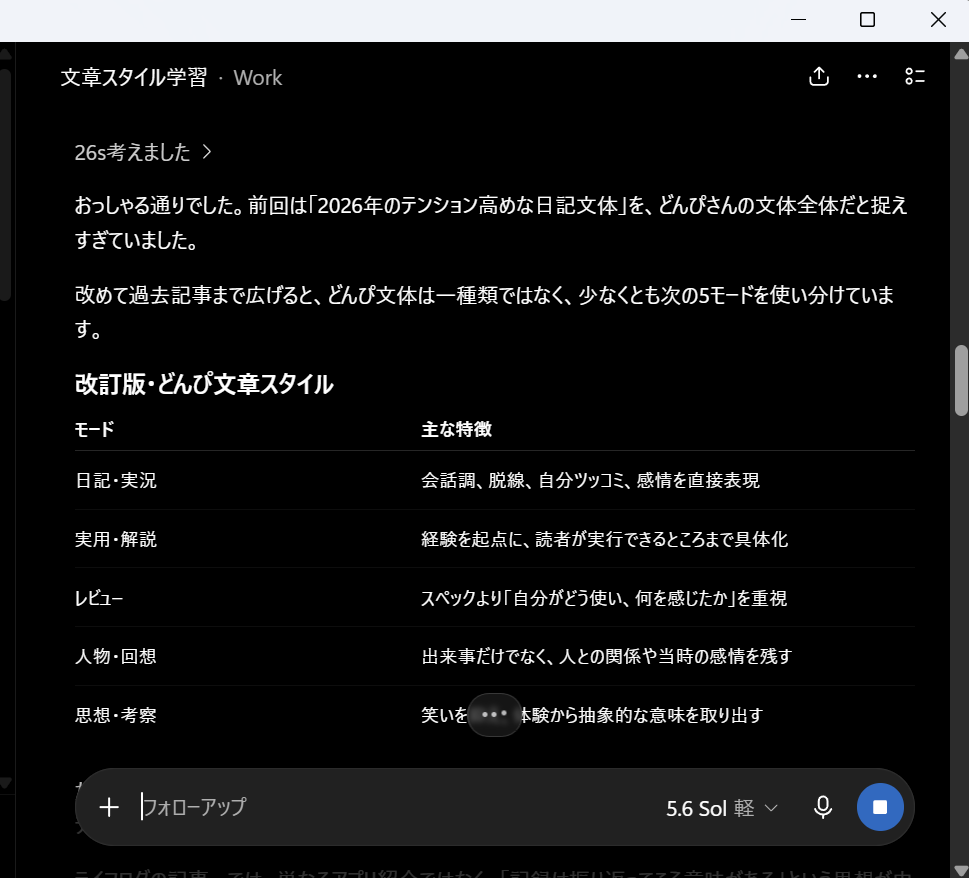The image size is (969, 878).
Task: Close the window
Action: pyautogui.click(x=938, y=20)
